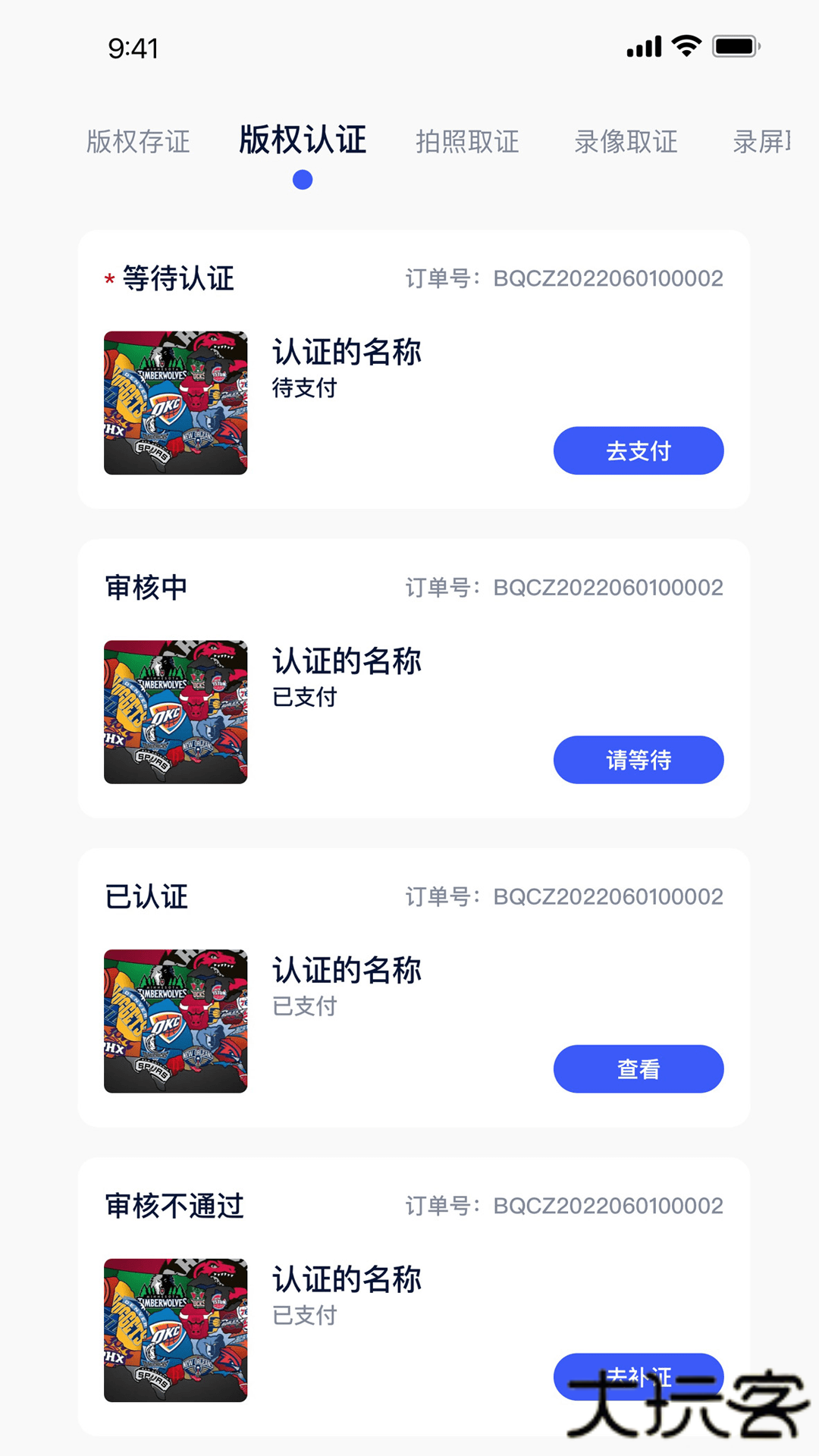Tap the blue dot under 版权认证
819x1456 pixels.
pyautogui.click(x=303, y=179)
